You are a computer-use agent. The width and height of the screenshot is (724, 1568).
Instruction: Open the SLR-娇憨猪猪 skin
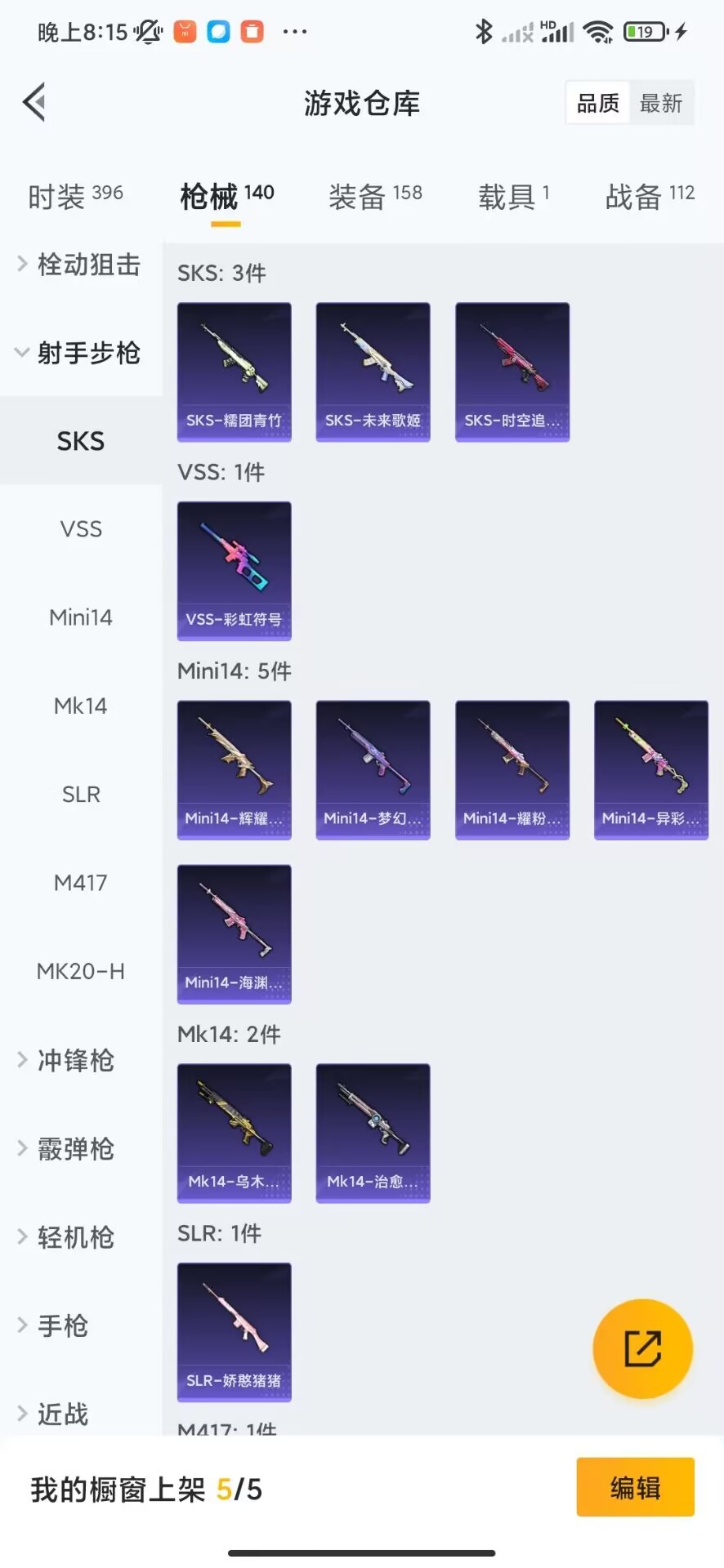(x=234, y=1332)
